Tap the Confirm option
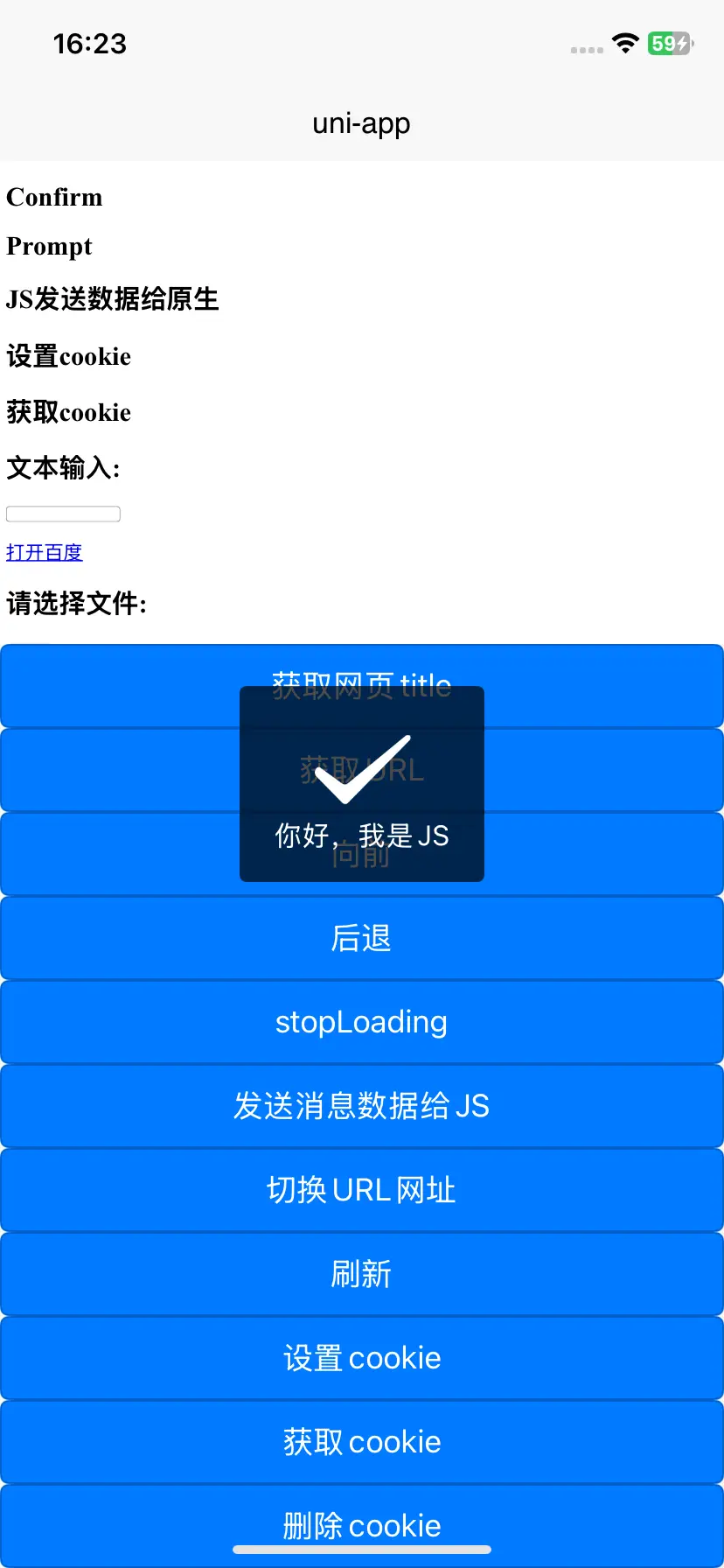The image size is (724, 1568). coord(54,198)
